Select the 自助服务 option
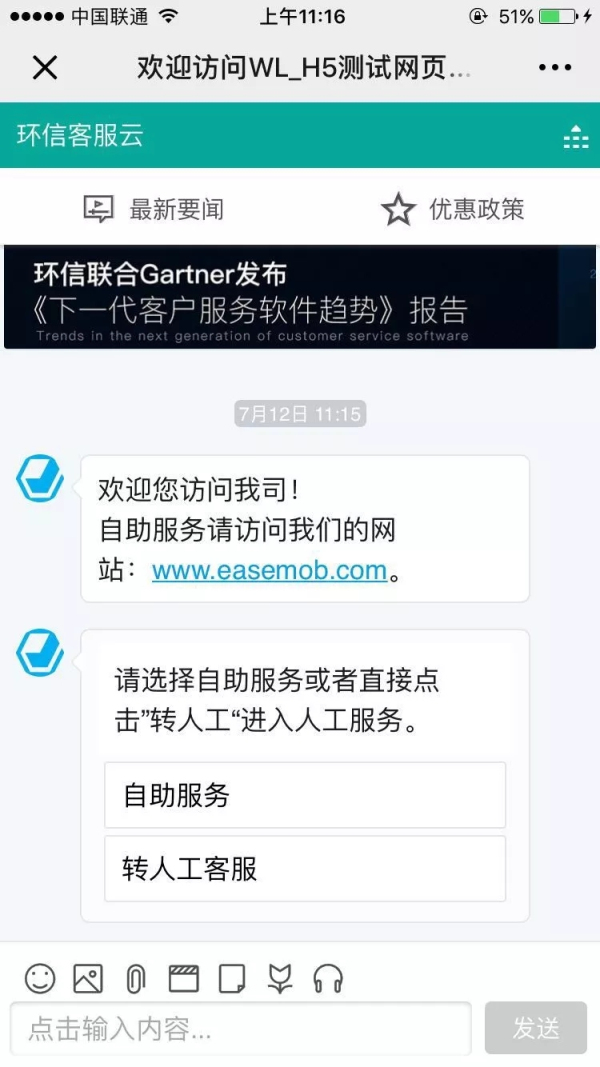The width and height of the screenshot is (600, 1067). coord(304,795)
